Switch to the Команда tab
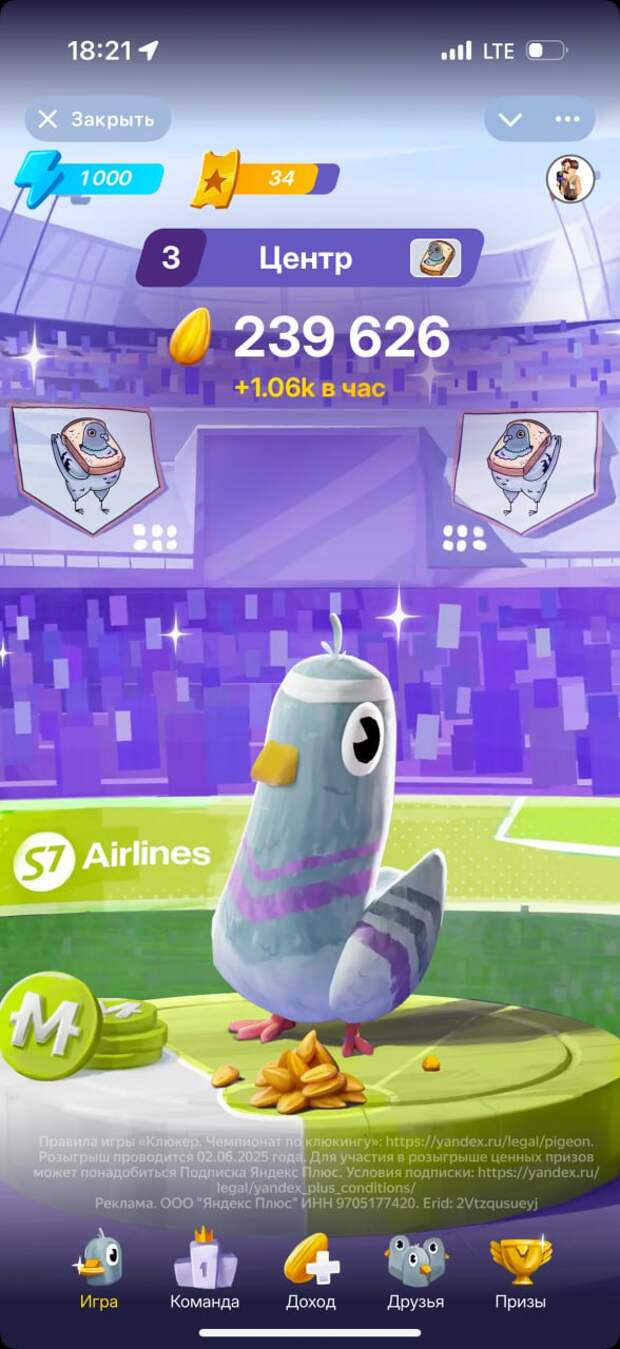The image size is (620, 1349). pyautogui.click(x=205, y=1270)
